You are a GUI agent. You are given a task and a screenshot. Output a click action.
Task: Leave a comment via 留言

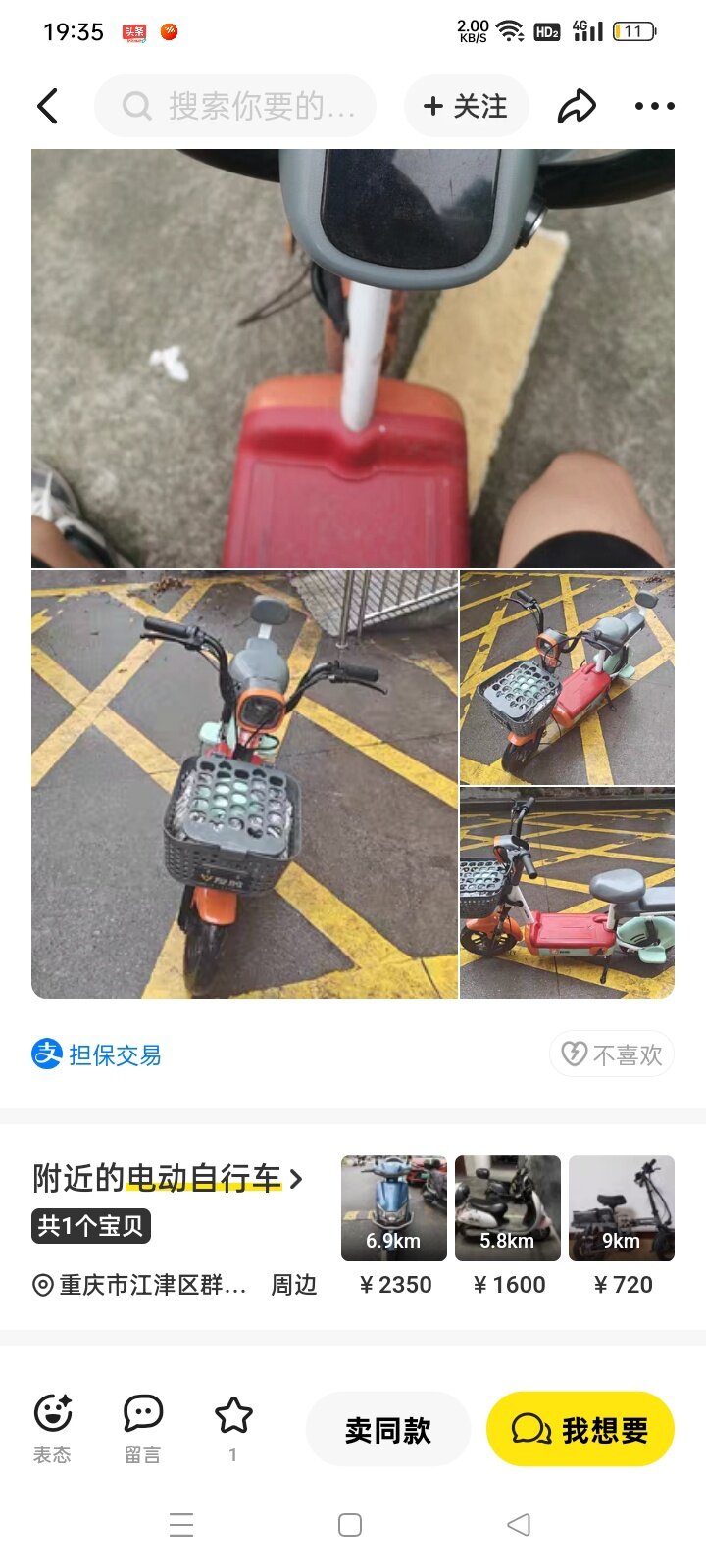tap(142, 1427)
